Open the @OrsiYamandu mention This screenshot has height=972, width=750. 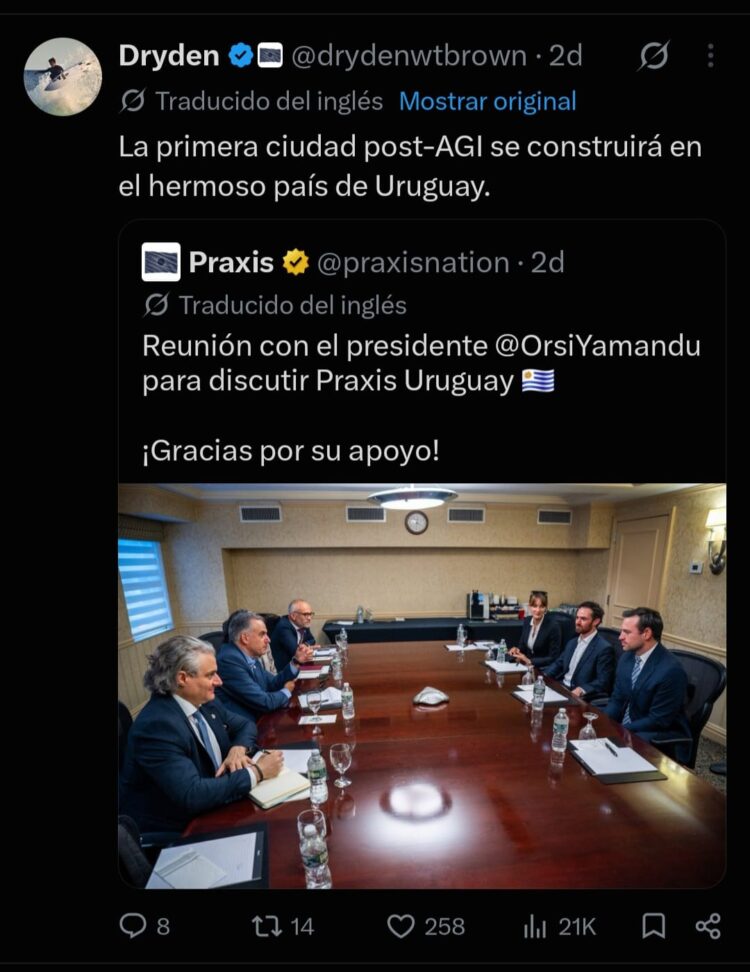pyautogui.click(x=598, y=346)
